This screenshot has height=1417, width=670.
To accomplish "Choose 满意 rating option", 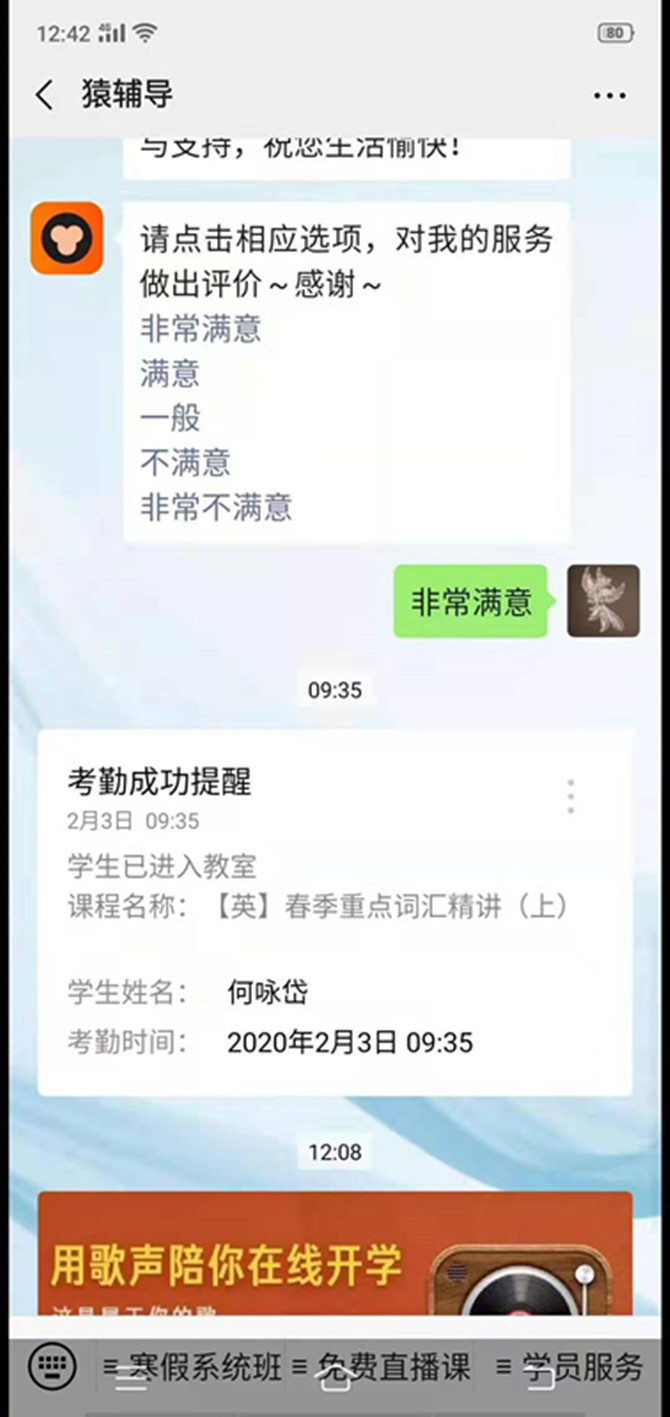I will [170, 374].
